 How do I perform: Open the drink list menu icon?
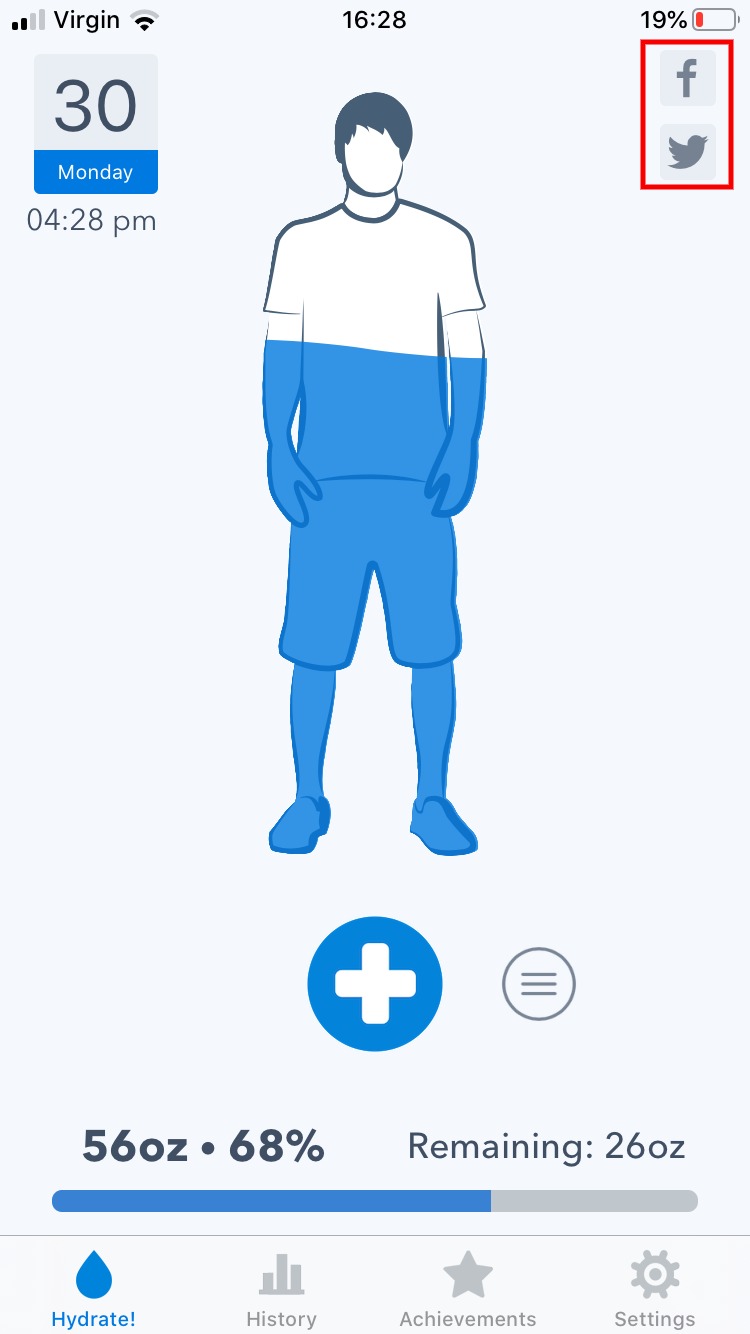click(x=539, y=984)
